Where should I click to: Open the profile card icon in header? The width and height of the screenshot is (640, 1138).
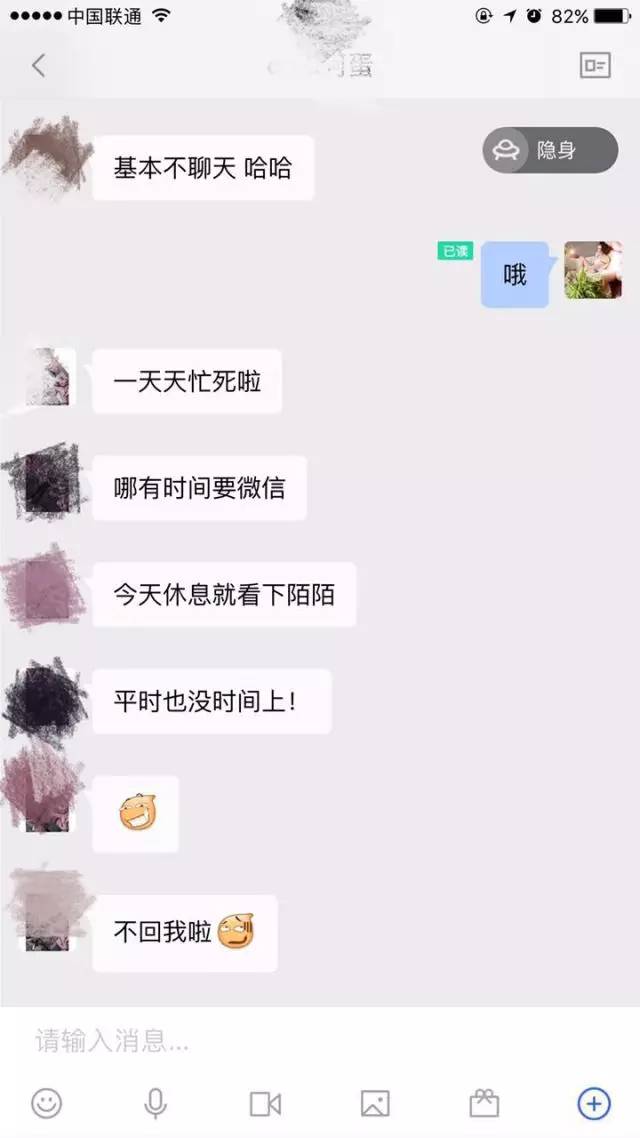pos(595,65)
